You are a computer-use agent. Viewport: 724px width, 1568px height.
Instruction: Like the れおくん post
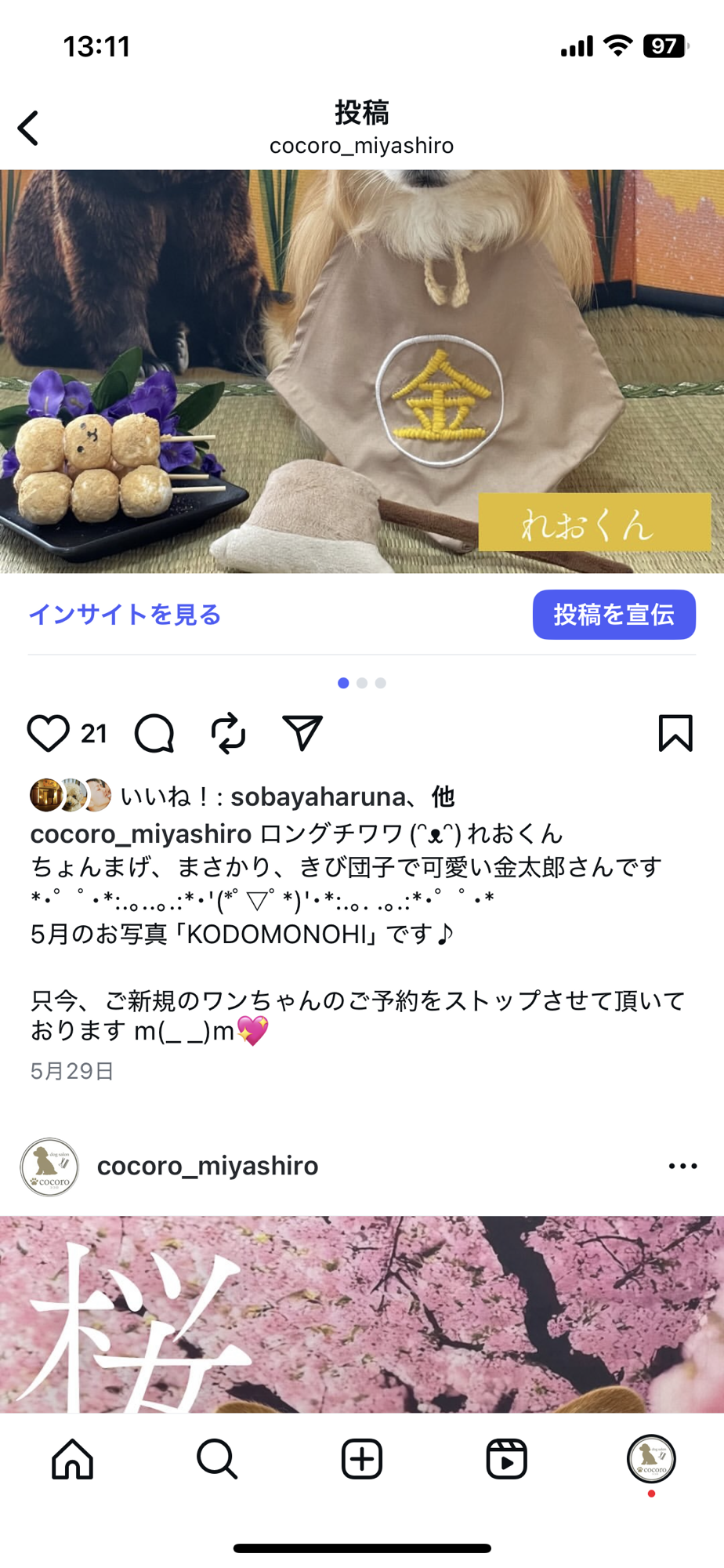click(x=49, y=734)
